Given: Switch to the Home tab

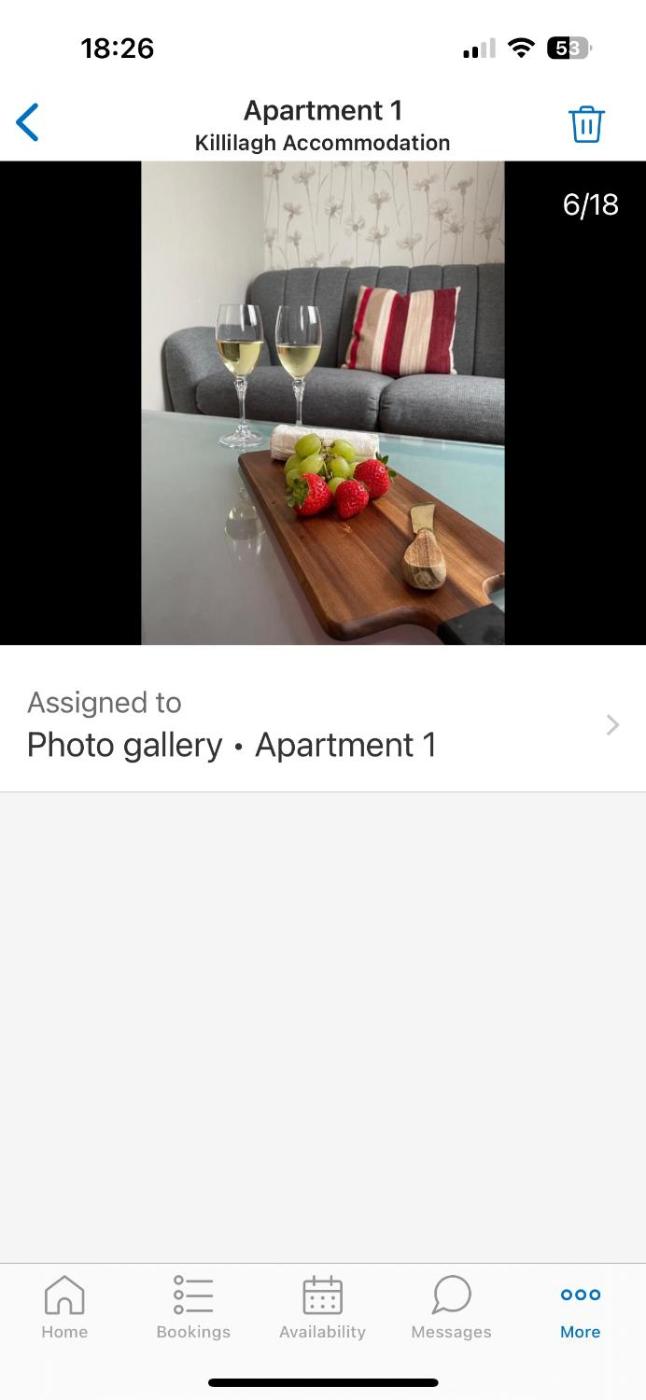Looking at the screenshot, I should 65,1307.
